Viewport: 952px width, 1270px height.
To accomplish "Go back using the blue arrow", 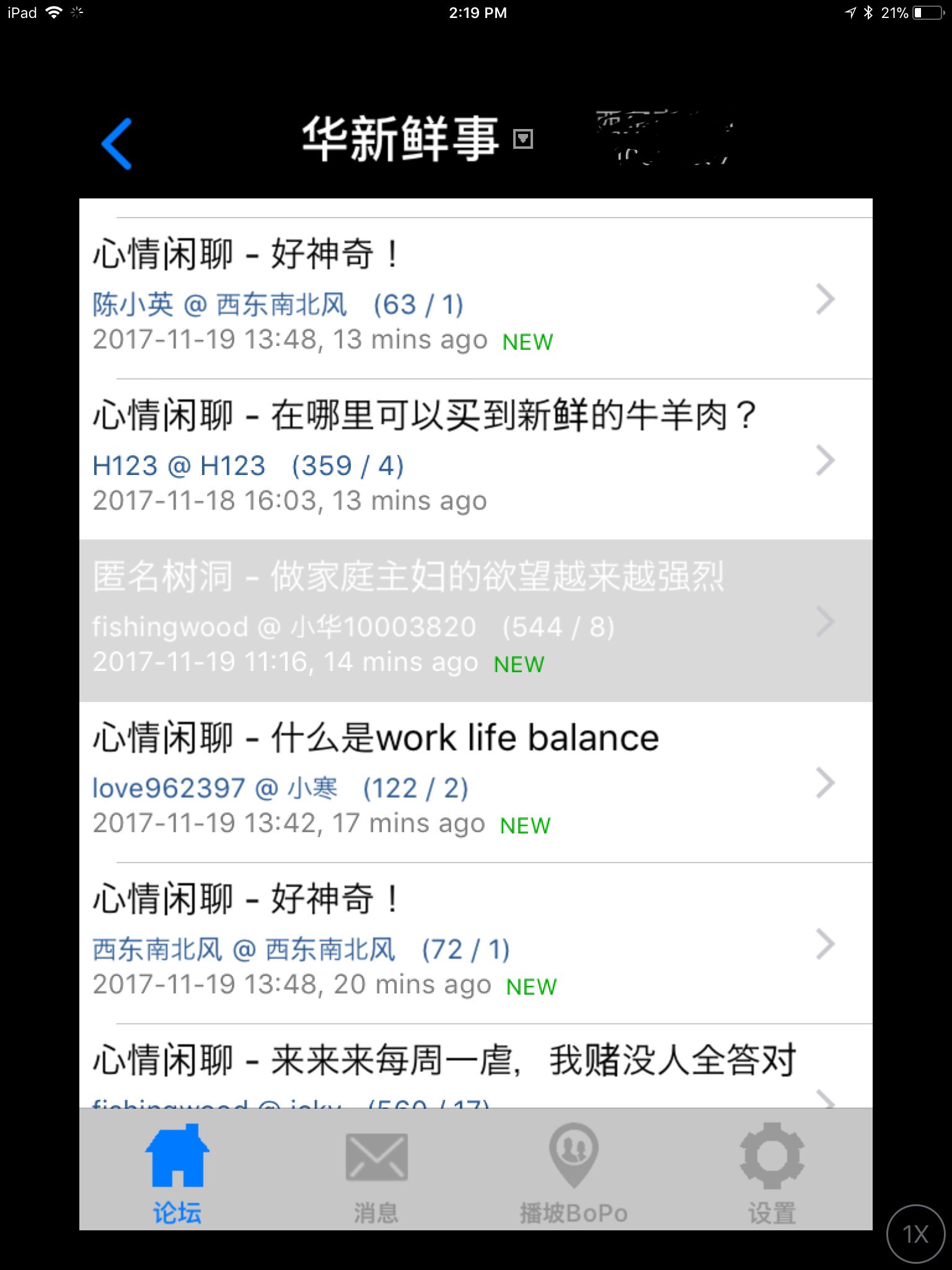I will [x=117, y=144].
